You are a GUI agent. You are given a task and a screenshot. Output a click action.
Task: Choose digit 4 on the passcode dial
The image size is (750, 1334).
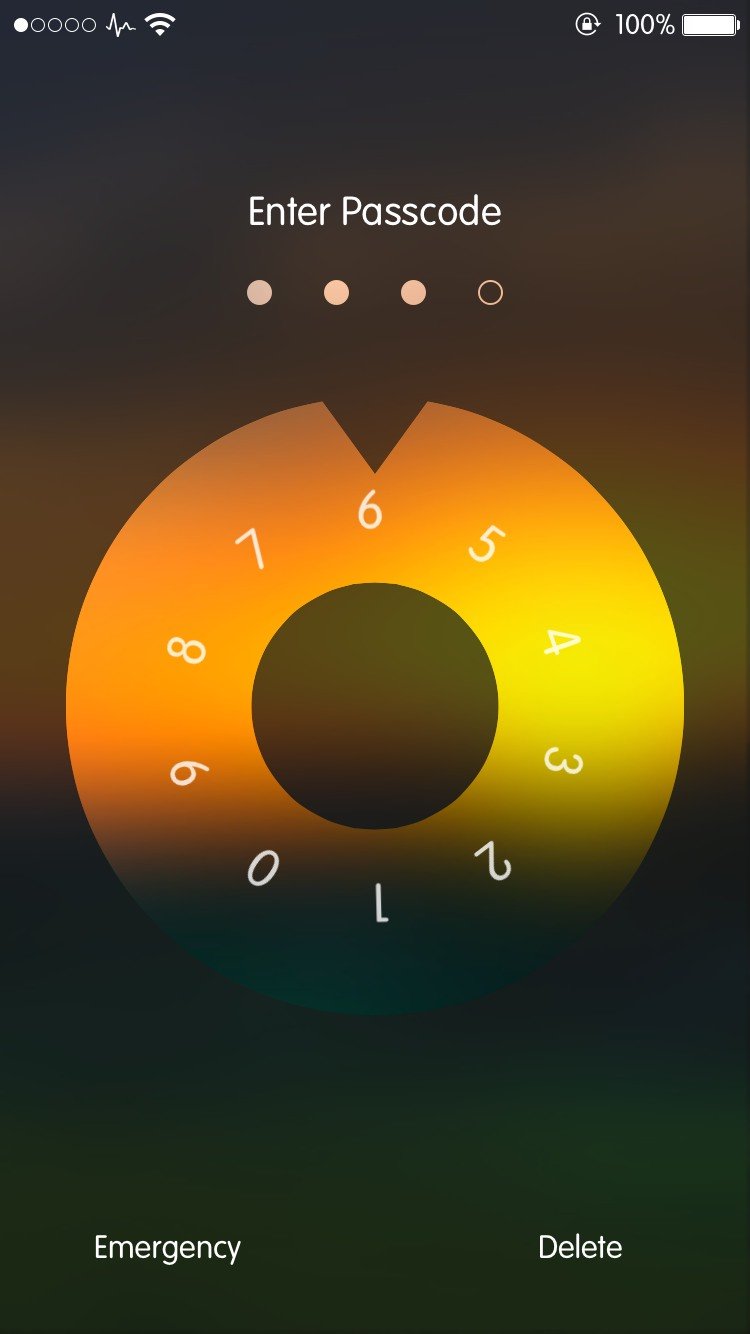(x=562, y=642)
